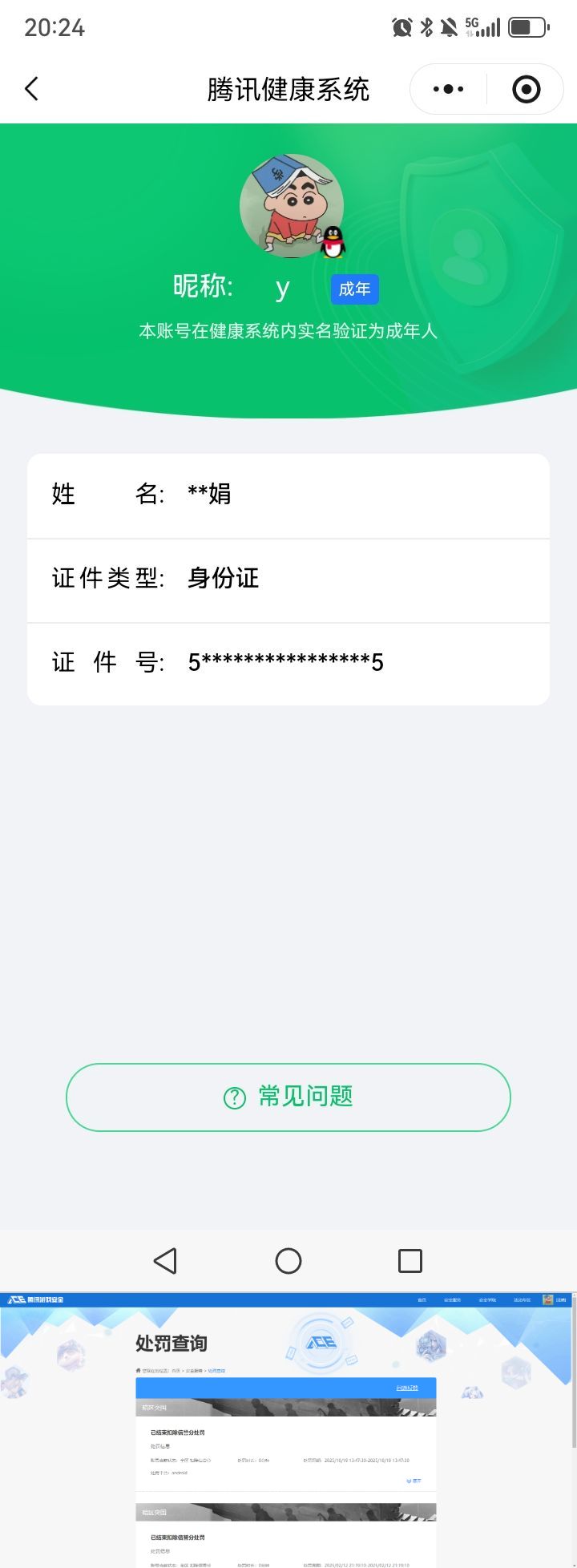Click the QQ penguin badge on the avatar
577x1568 pixels.
tap(332, 243)
